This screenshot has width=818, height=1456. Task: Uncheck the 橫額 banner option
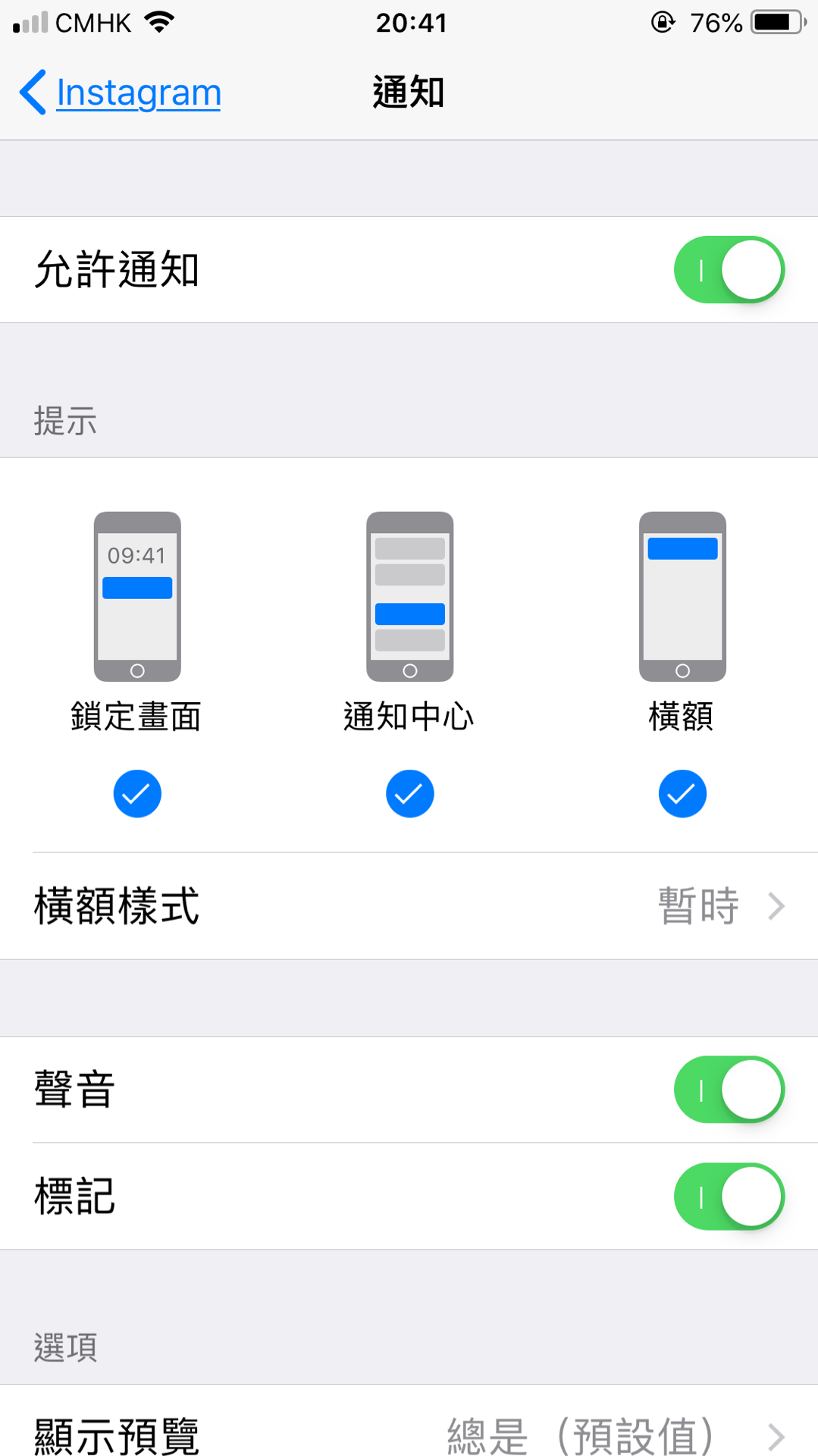pos(682,794)
